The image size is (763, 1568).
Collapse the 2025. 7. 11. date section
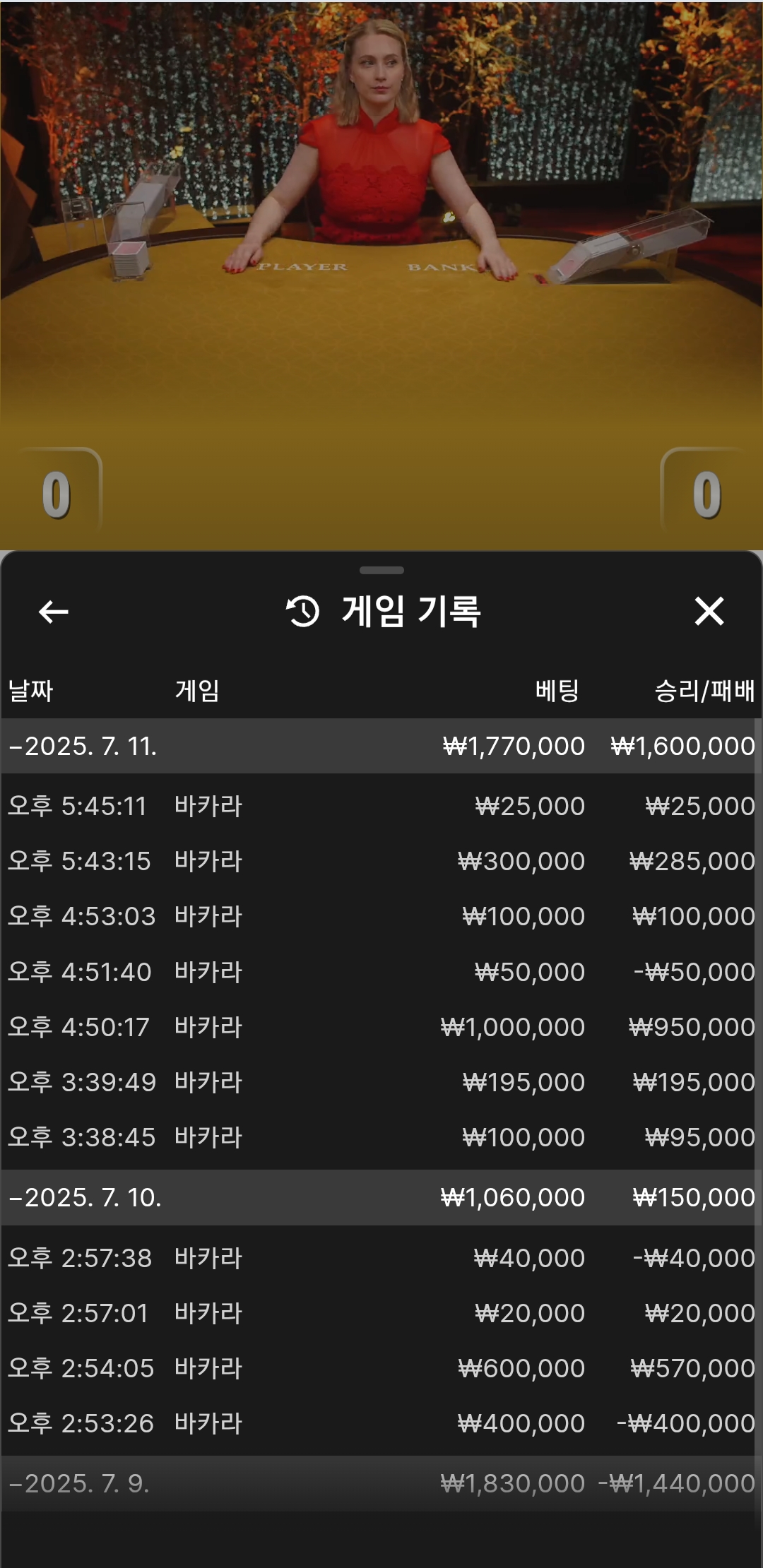(83, 747)
